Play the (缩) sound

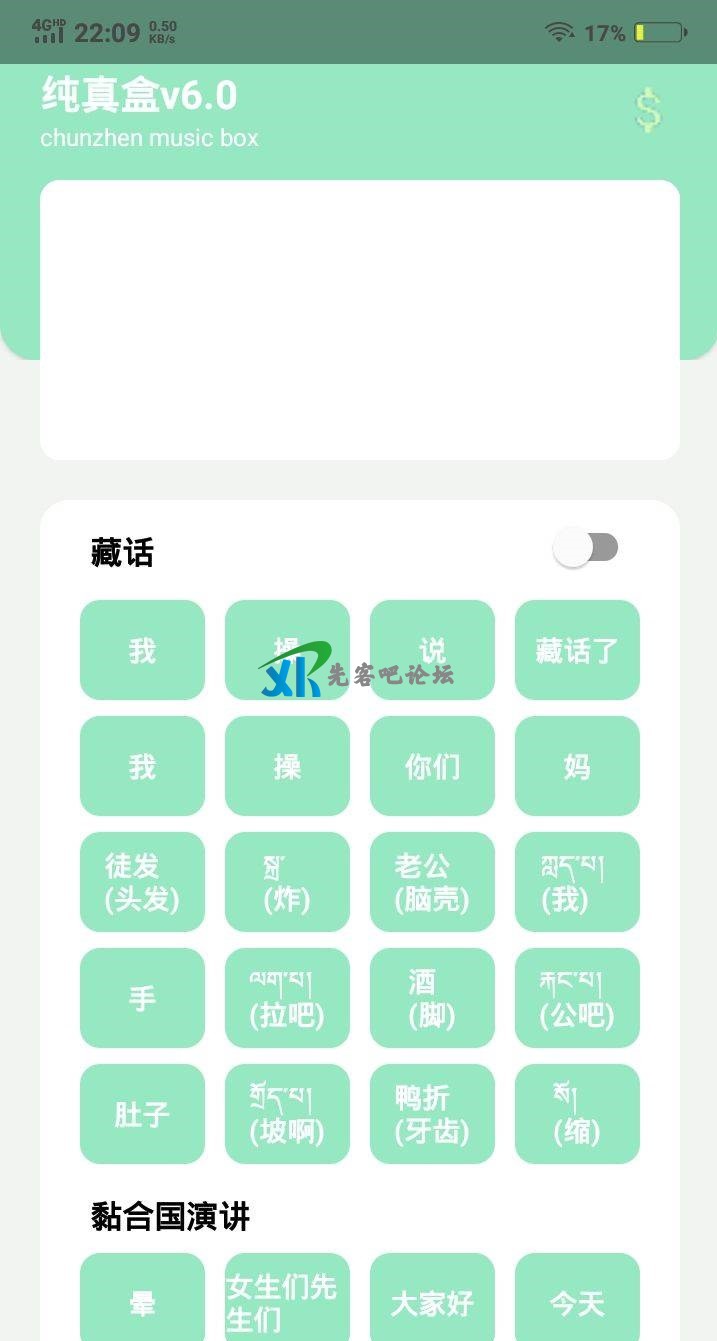(x=577, y=1114)
